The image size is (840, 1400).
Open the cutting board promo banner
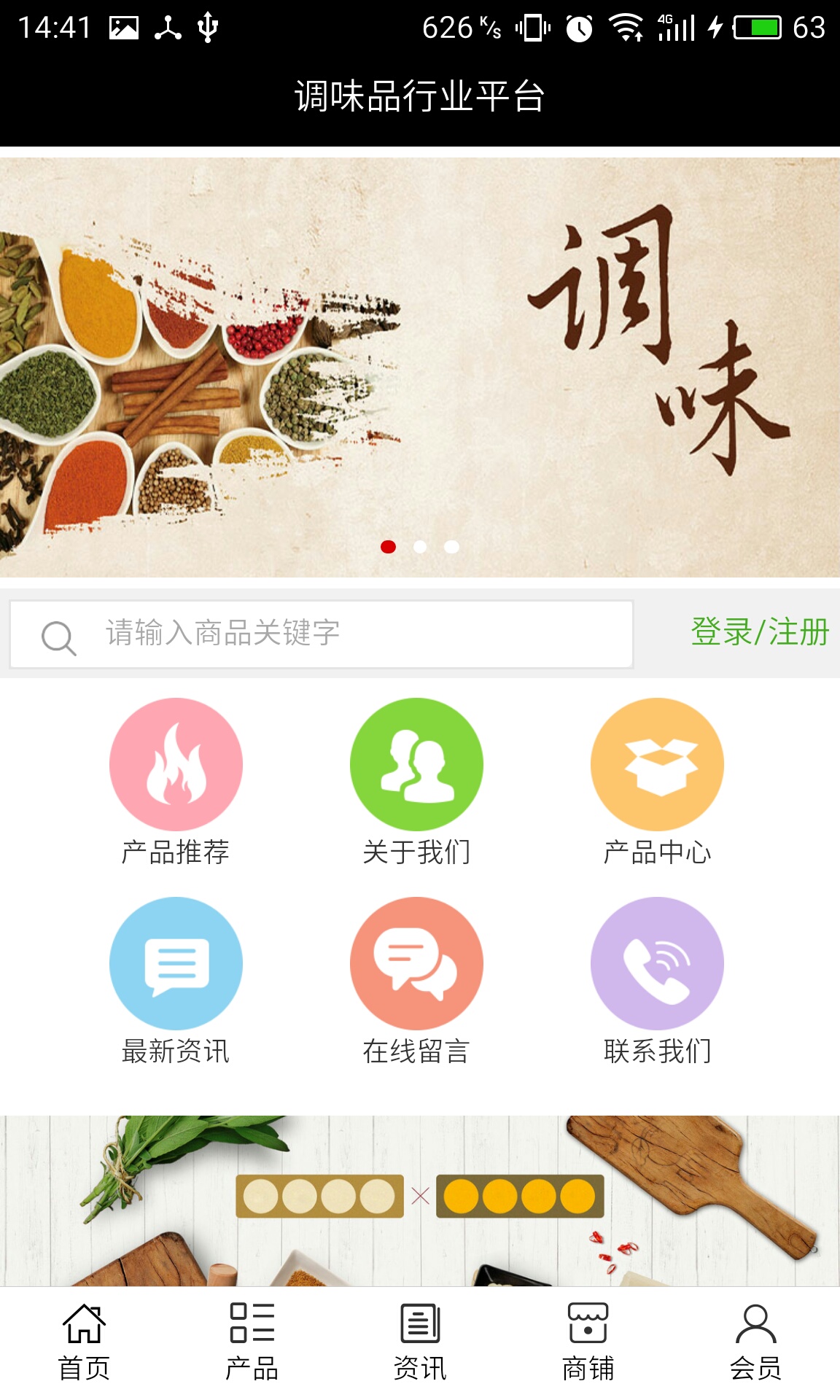420,1199
